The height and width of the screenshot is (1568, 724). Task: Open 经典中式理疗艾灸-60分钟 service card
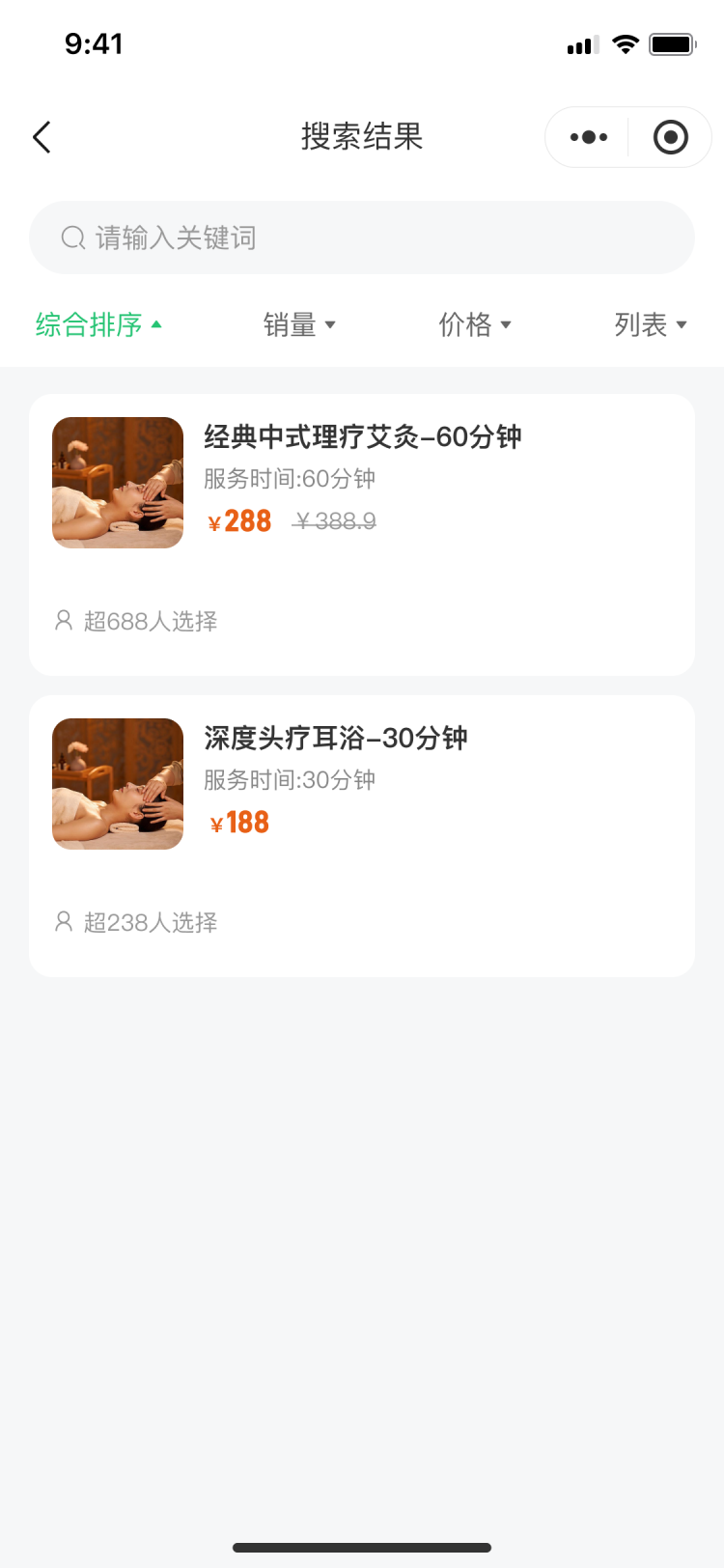[362, 534]
